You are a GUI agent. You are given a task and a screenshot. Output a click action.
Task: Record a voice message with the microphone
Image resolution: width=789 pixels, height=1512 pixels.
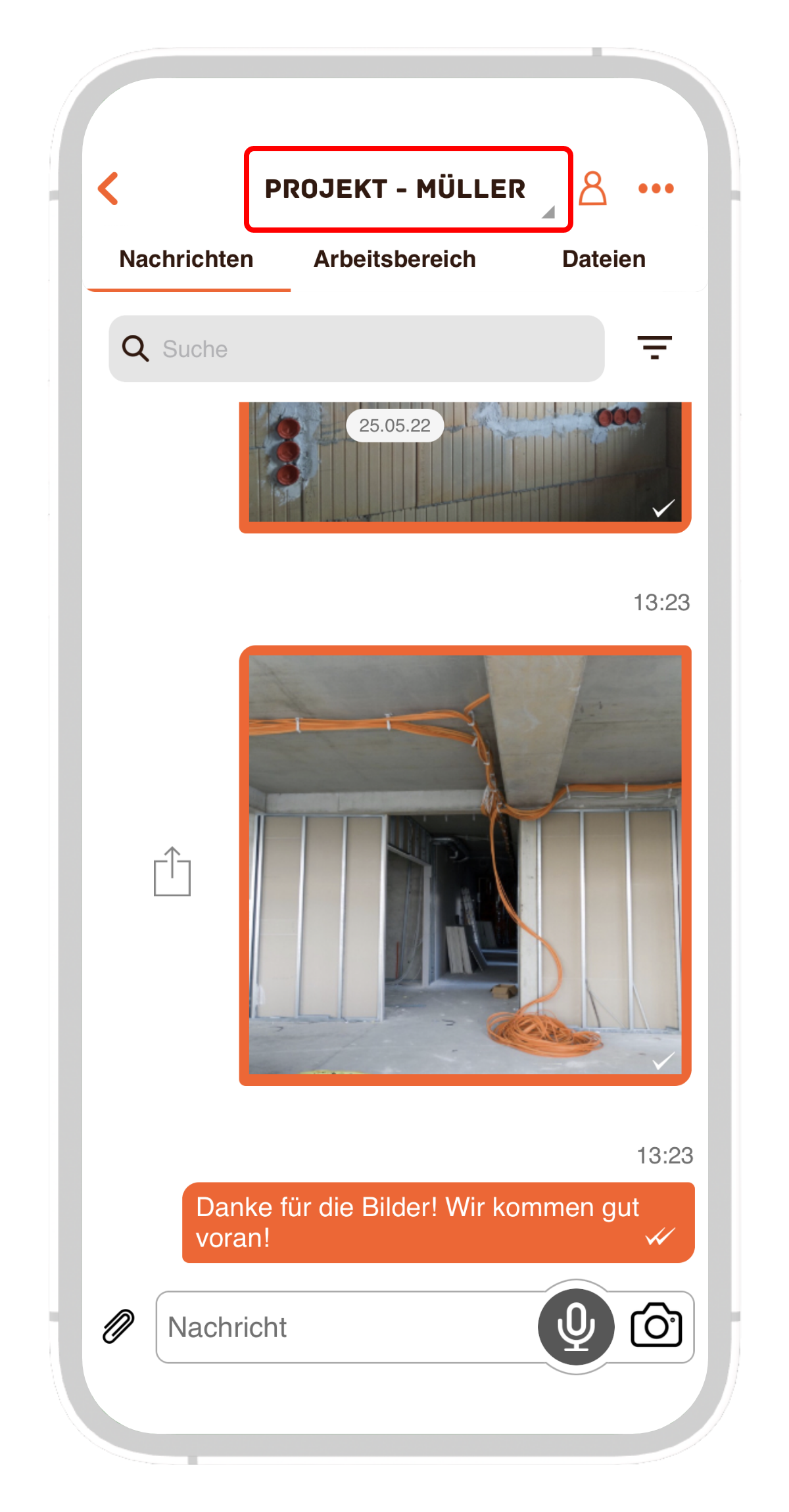(x=576, y=1327)
